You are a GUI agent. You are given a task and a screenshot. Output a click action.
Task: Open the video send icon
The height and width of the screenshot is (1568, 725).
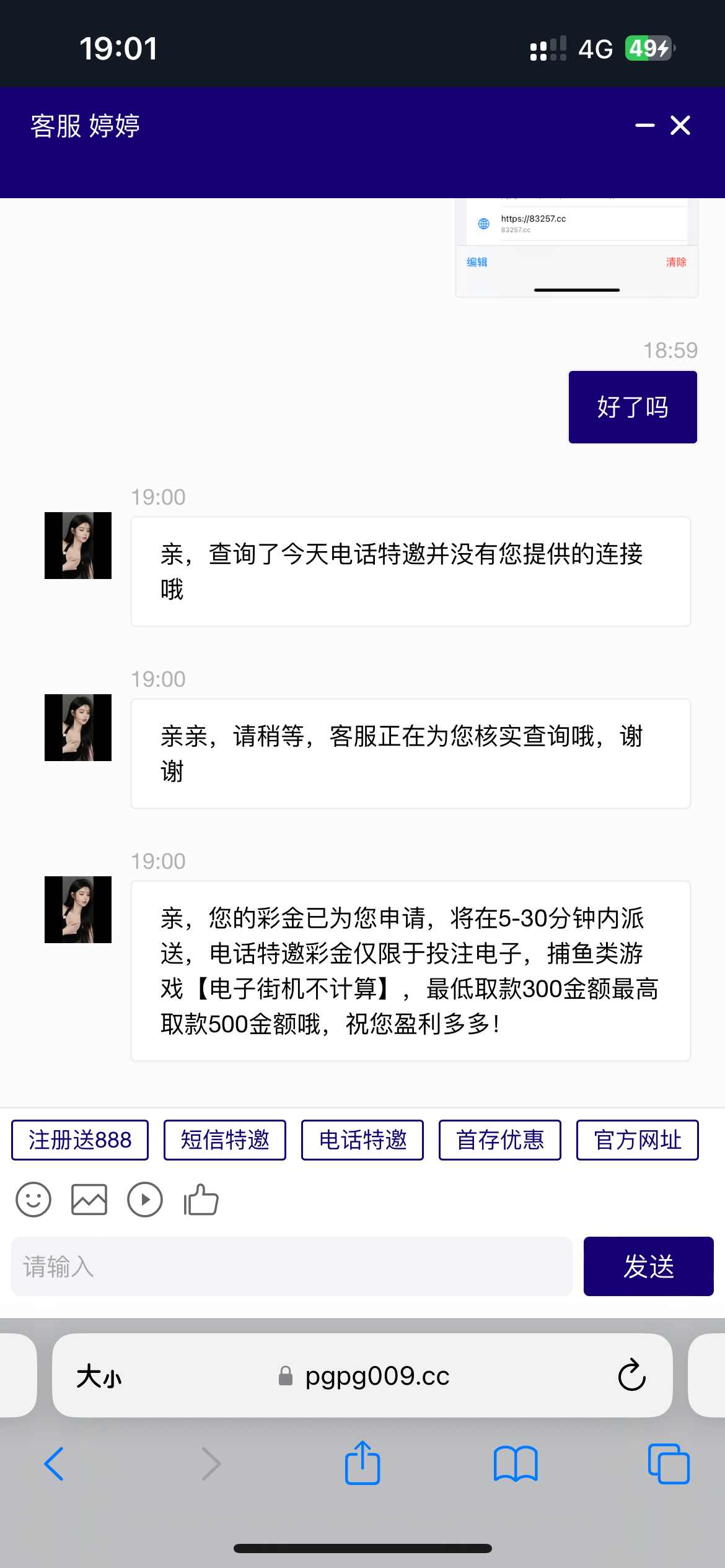coord(144,1199)
